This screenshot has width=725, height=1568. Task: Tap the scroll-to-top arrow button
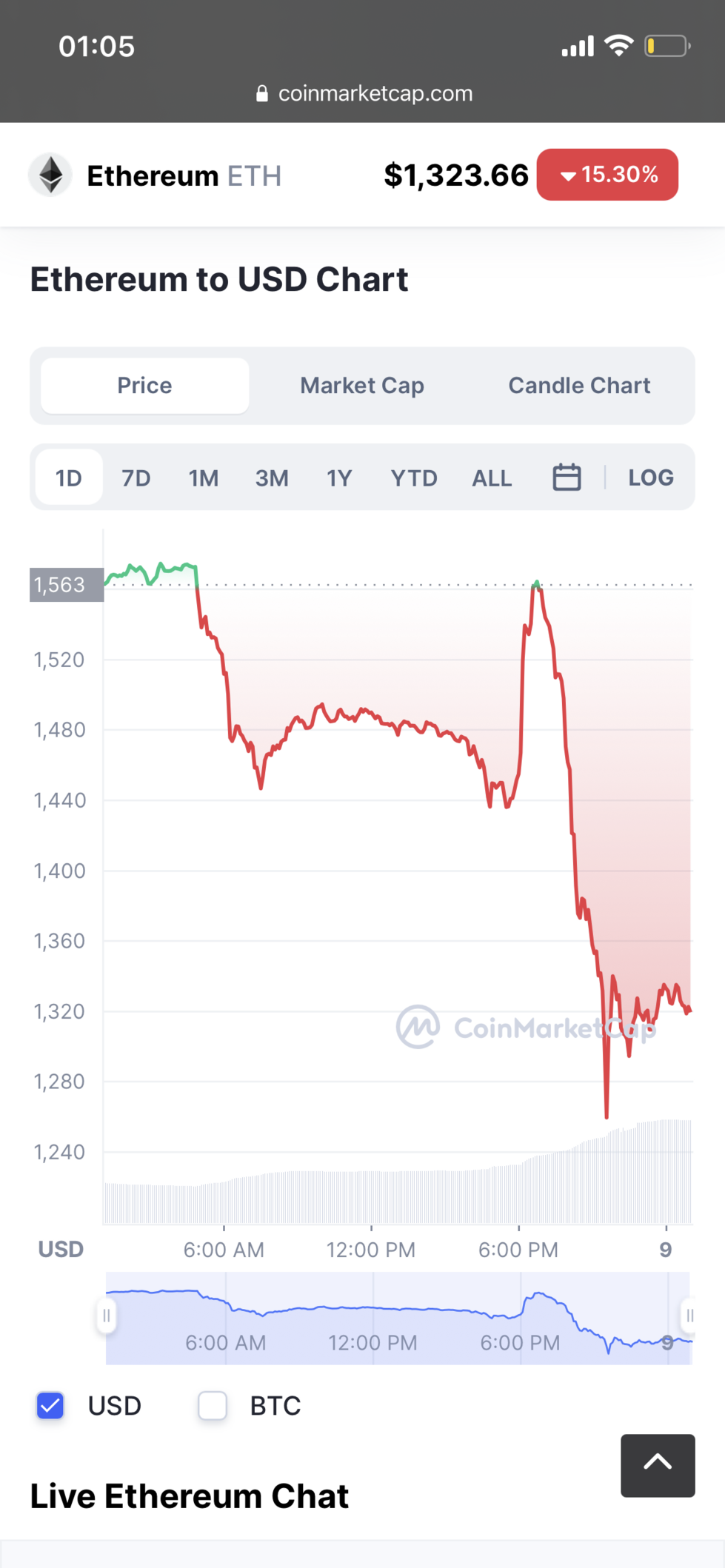point(658,1465)
